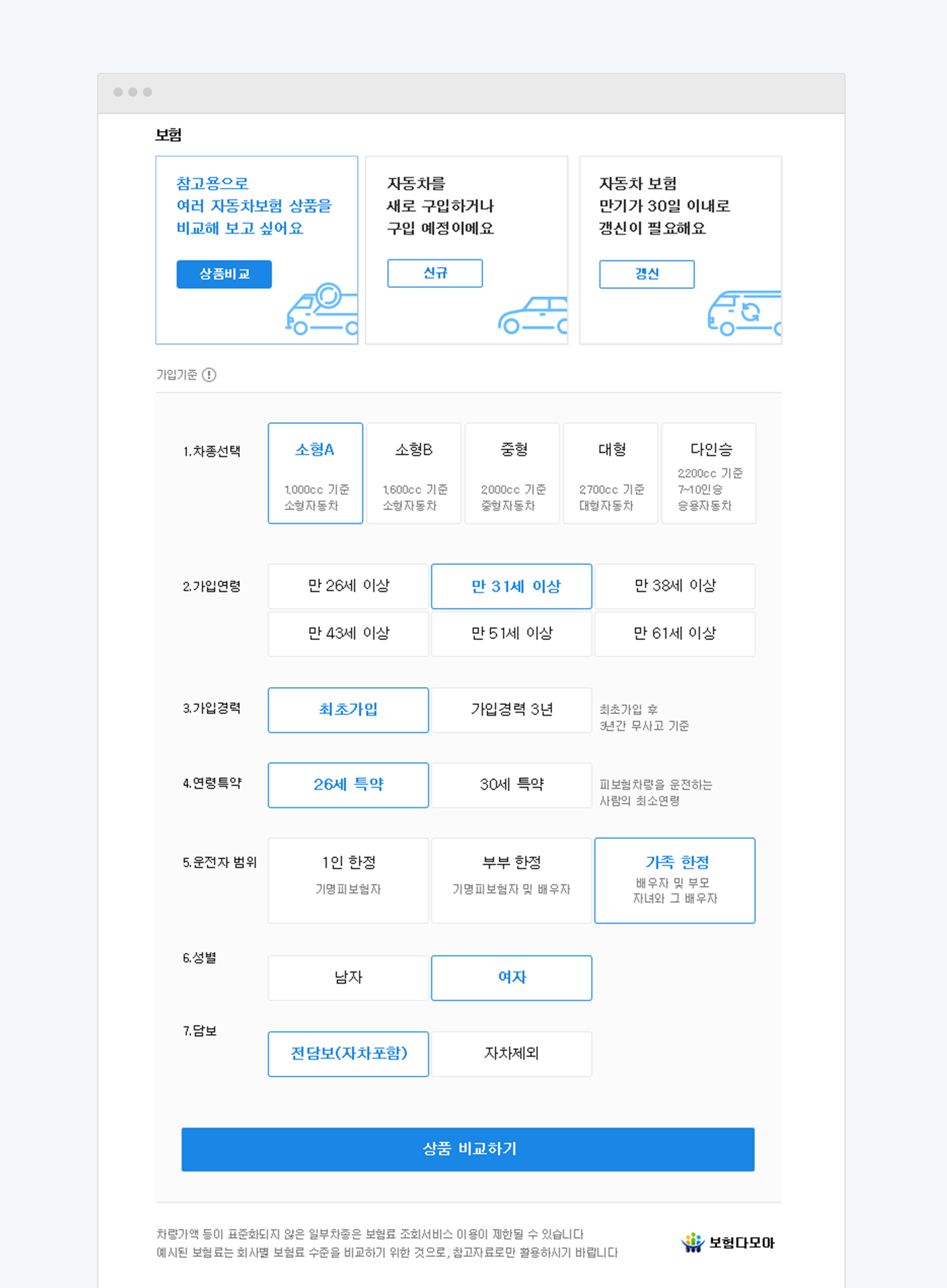
Task: Choose the 갱신 renewal button
Action: 647,274
